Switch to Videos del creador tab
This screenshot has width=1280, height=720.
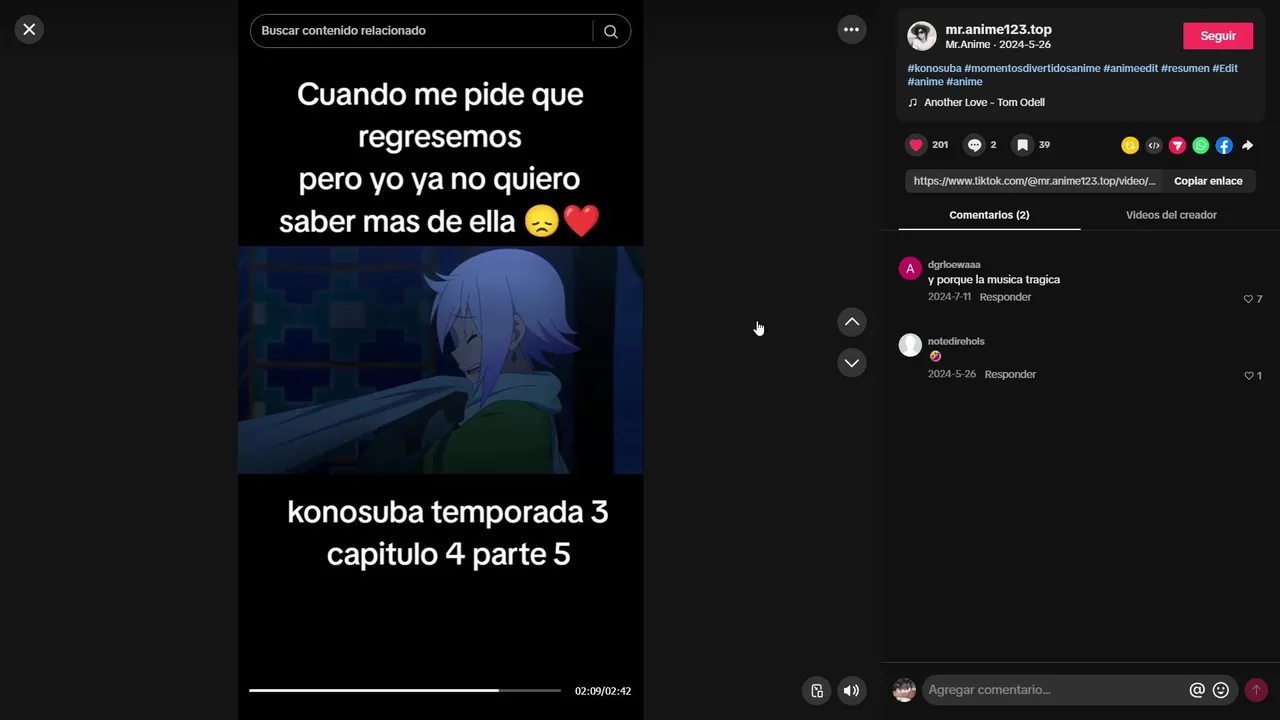tap(1171, 215)
